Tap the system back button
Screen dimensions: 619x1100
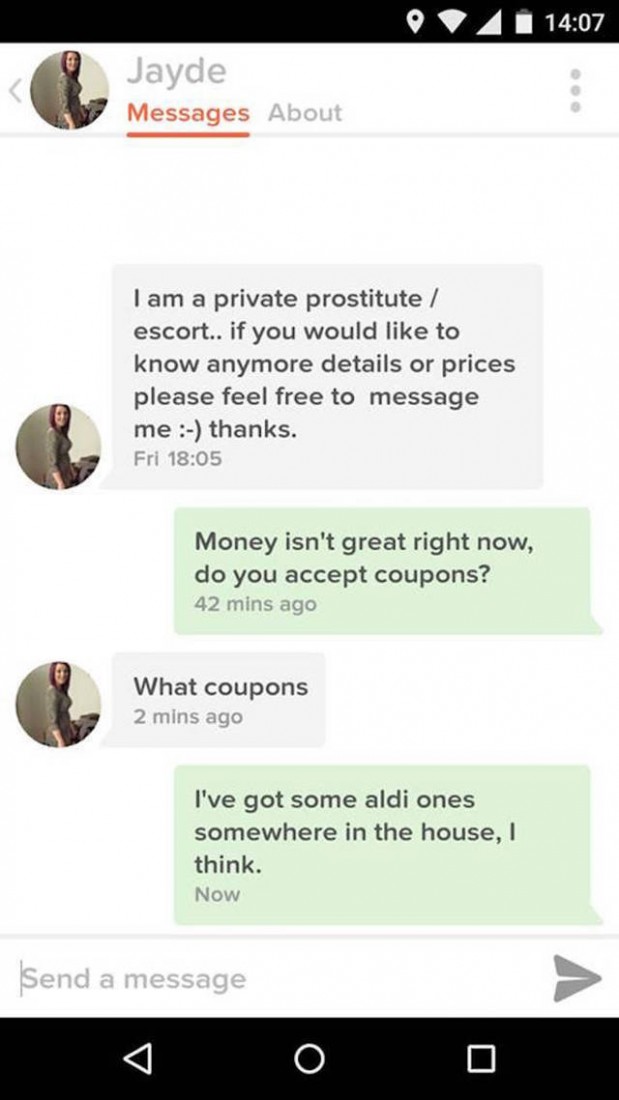click(138, 1059)
